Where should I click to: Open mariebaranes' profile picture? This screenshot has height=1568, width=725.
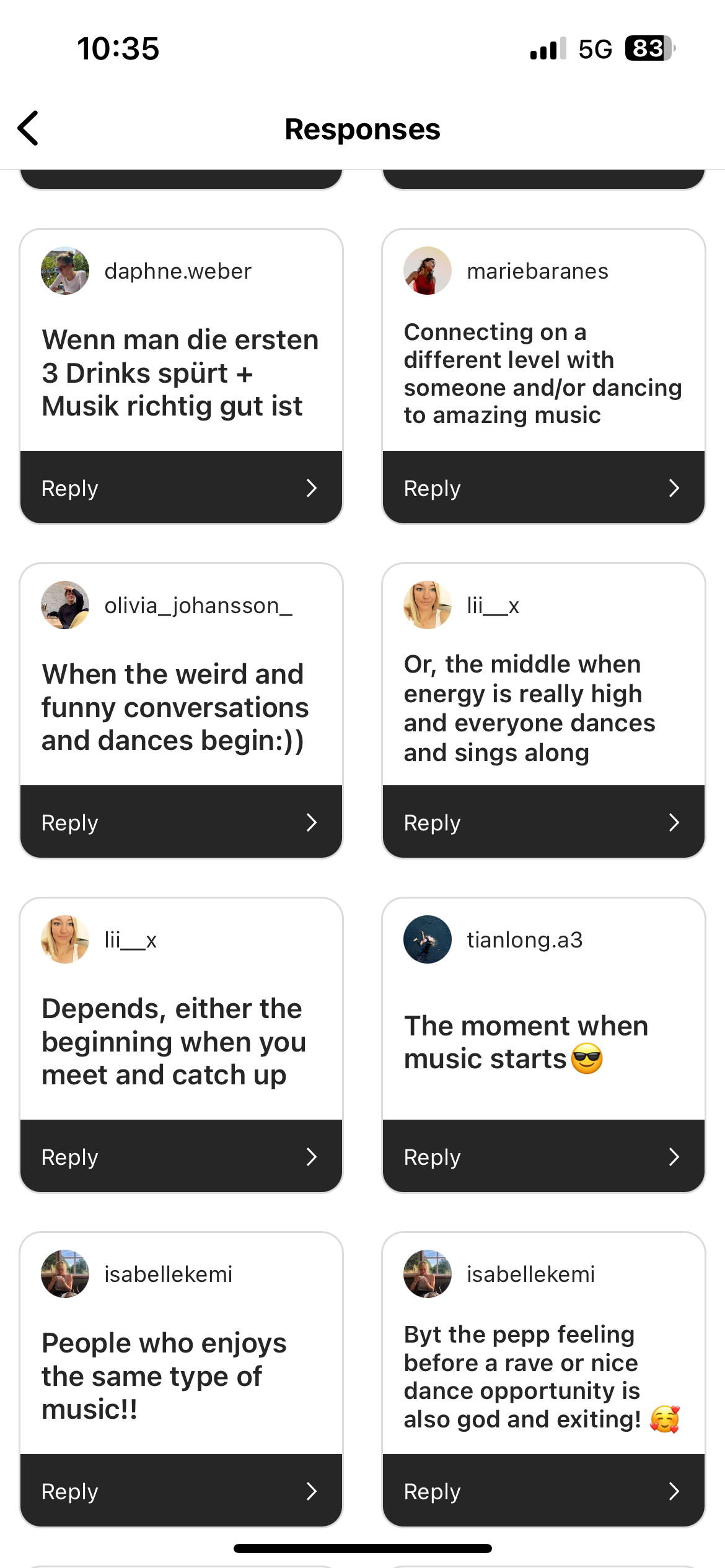[428, 271]
